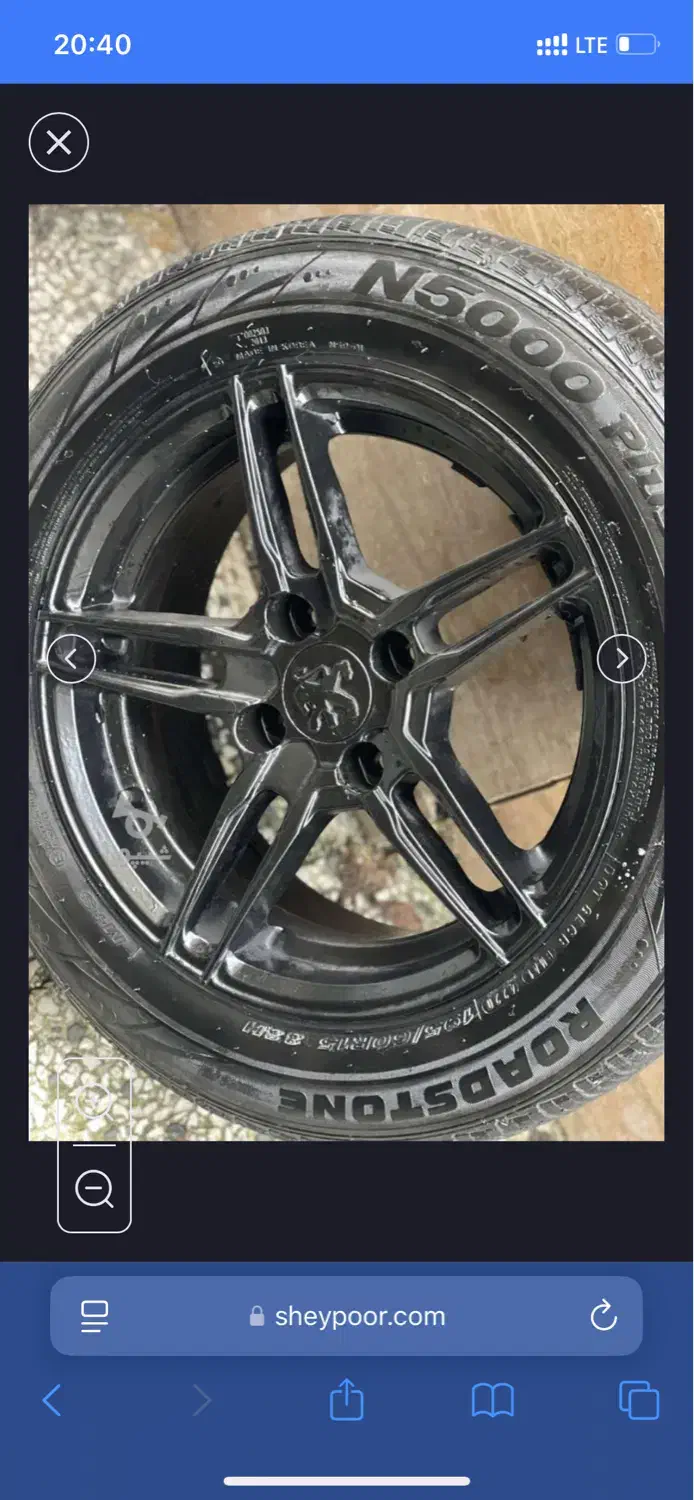694x1500 pixels.
Task: Zoom in on the wheel photo
Action: [x=95, y=1100]
